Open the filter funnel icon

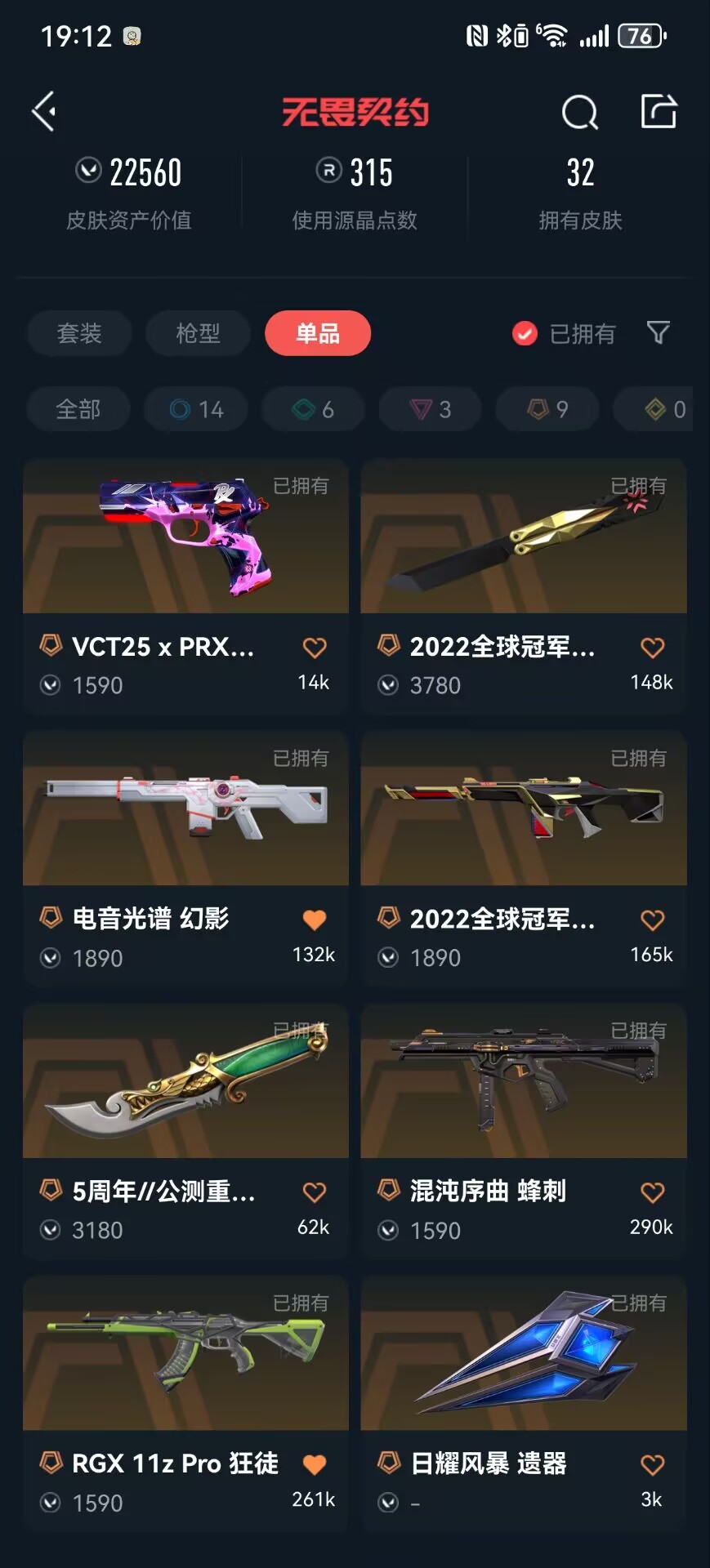point(658,332)
